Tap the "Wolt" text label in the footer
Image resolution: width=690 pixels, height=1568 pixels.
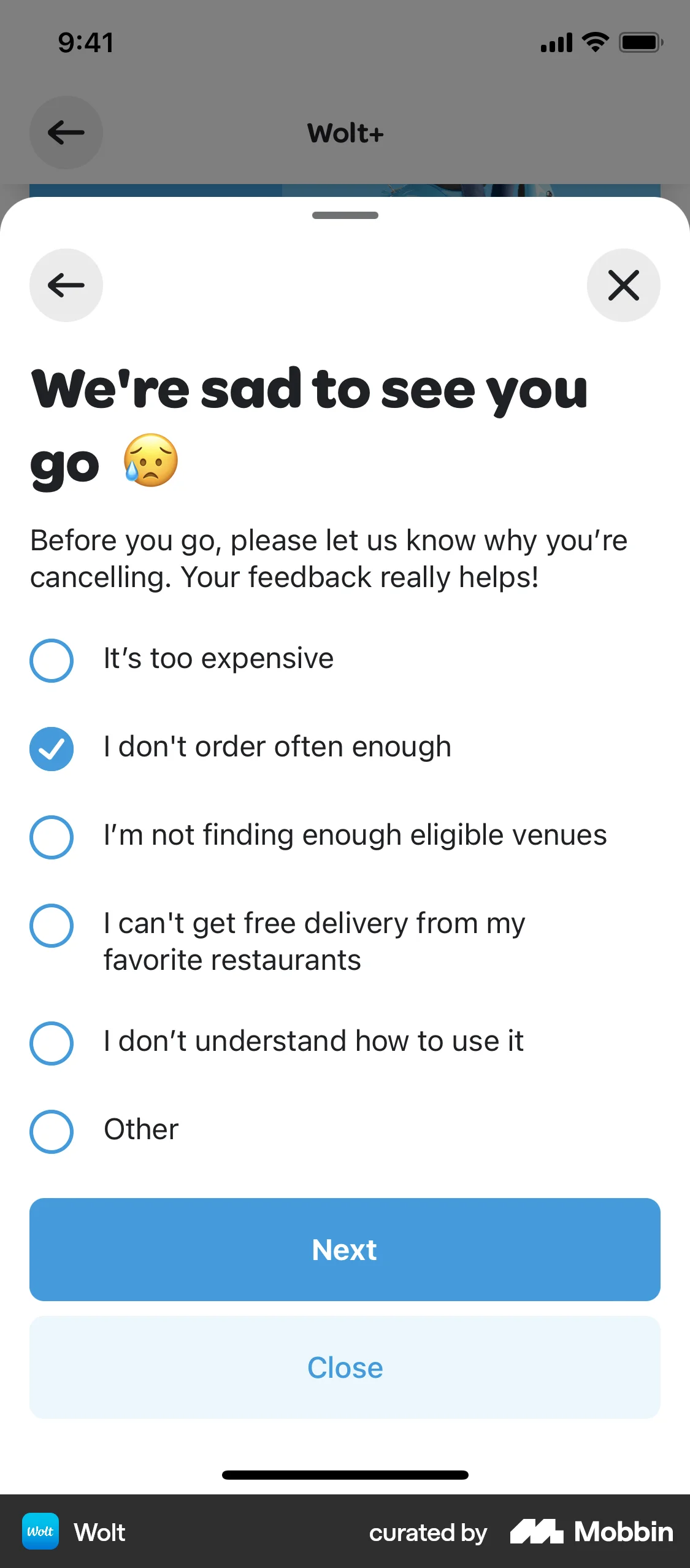point(99,1531)
